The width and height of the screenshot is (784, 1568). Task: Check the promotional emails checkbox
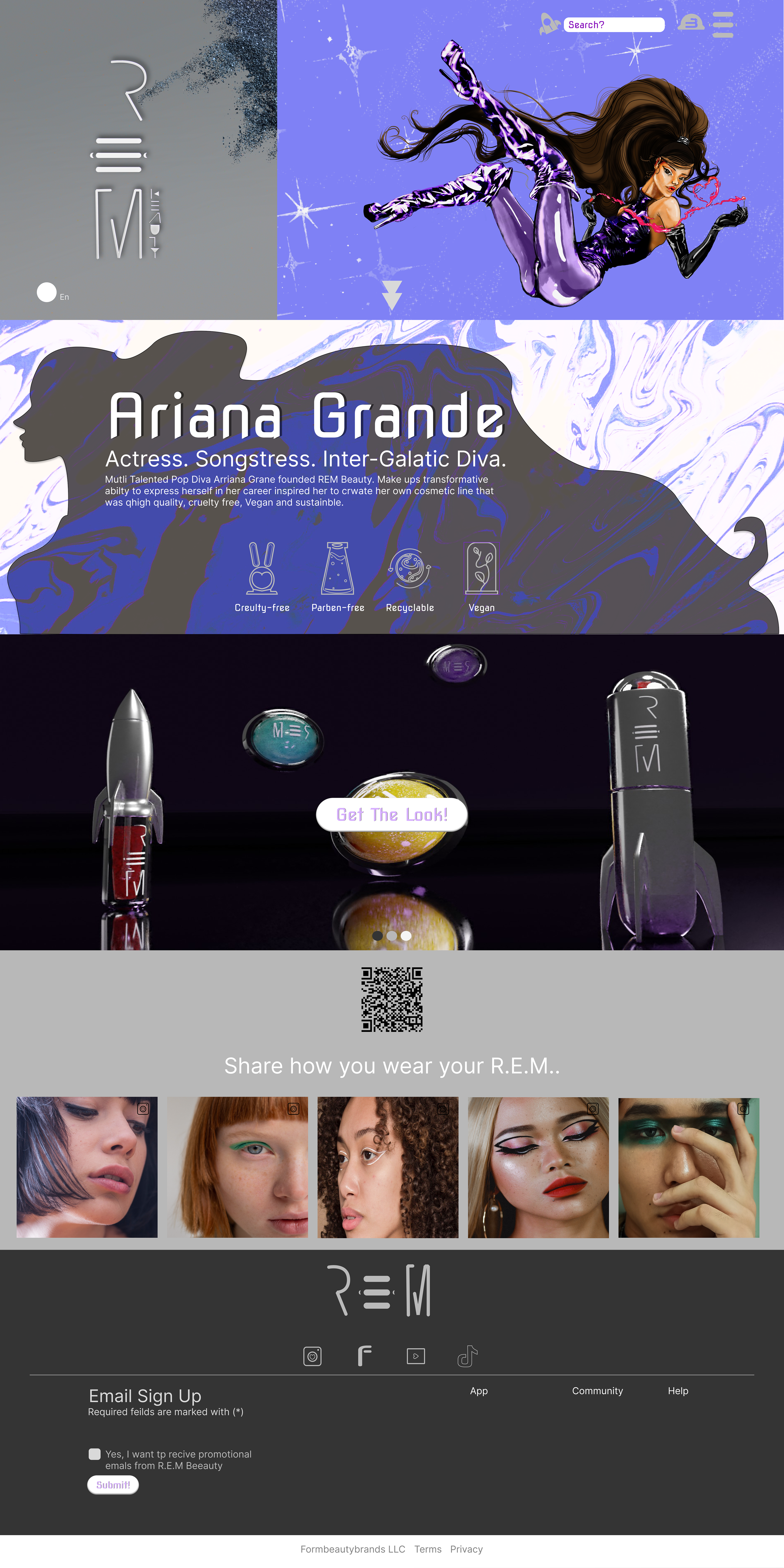(x=94, y=1454)
